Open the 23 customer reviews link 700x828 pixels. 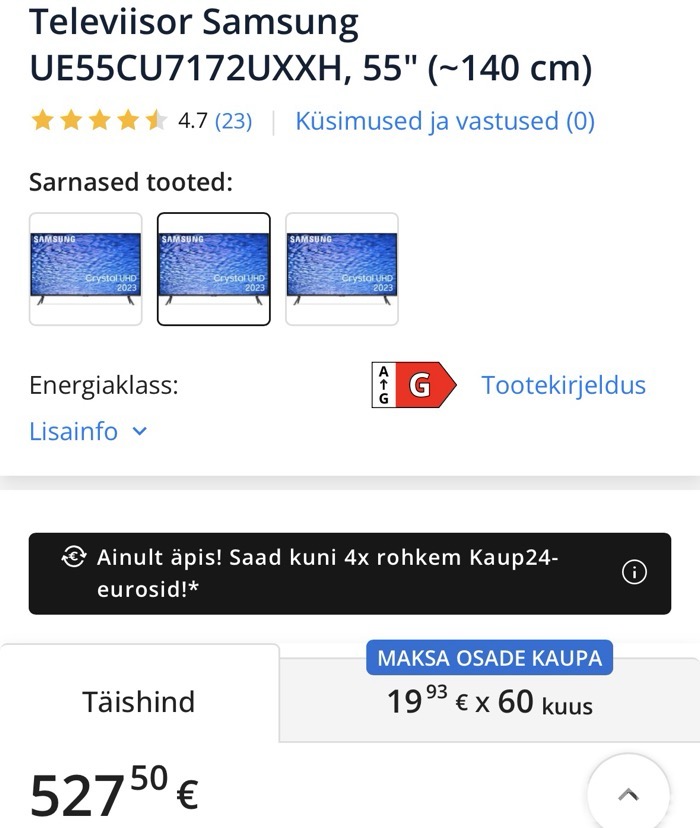[233, 122]
